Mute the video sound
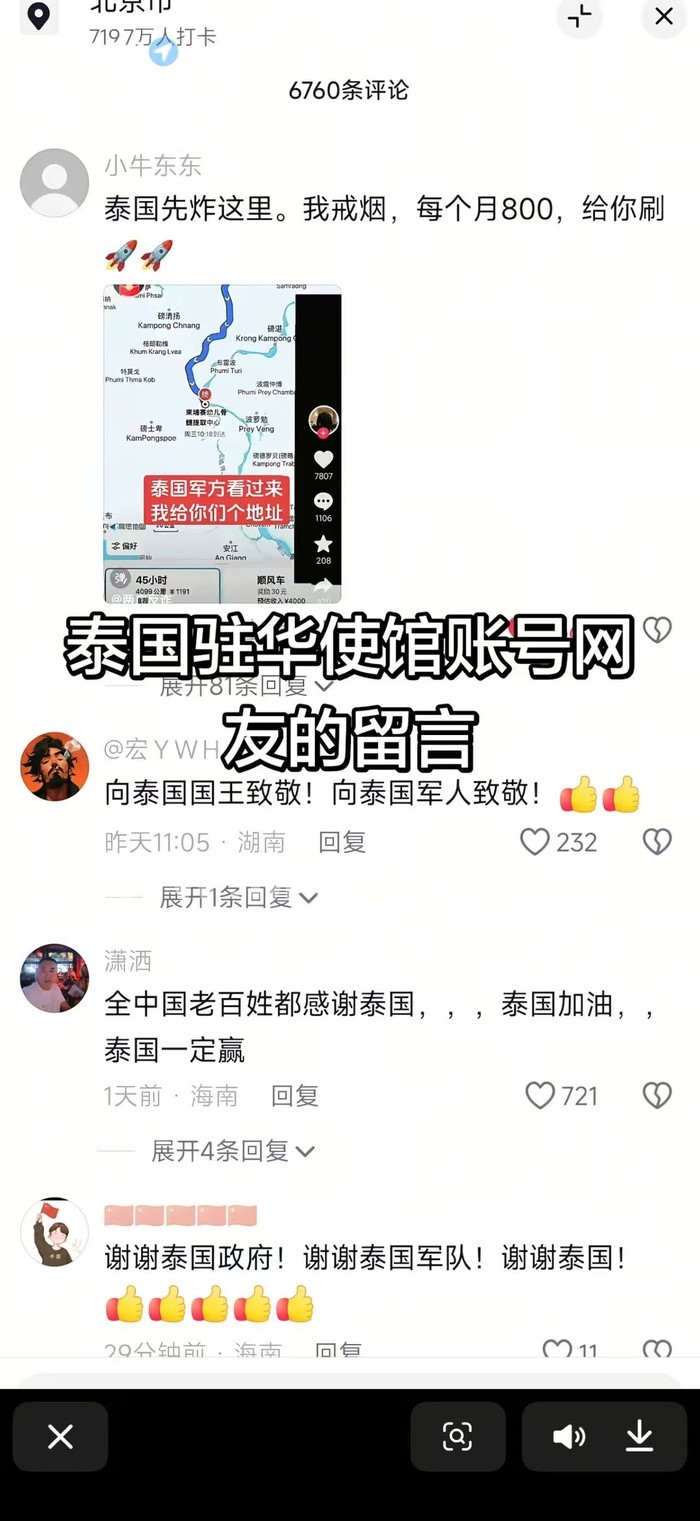 [569, 1437]
